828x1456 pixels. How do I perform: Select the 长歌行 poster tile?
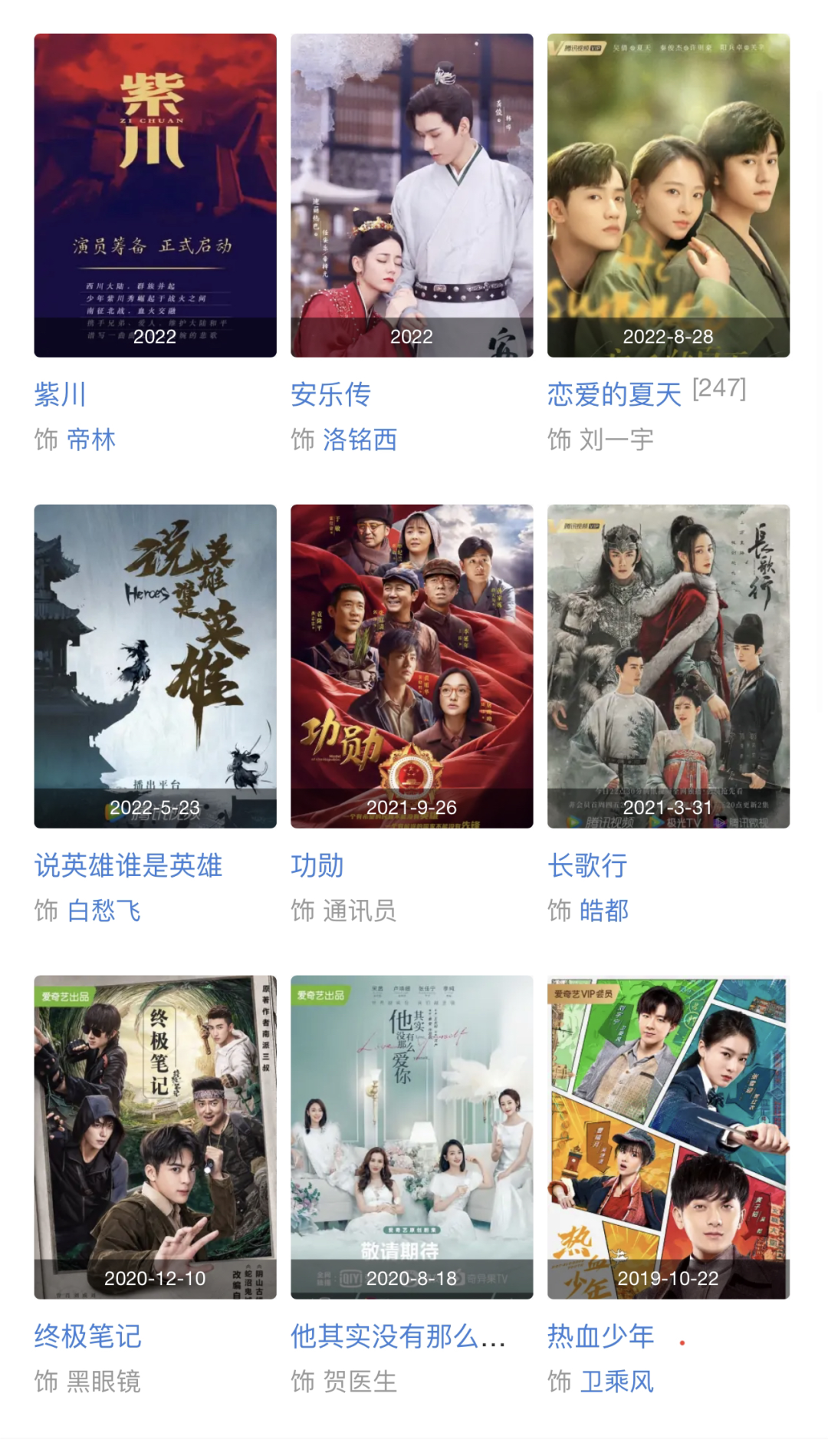[x=668, y=666]
